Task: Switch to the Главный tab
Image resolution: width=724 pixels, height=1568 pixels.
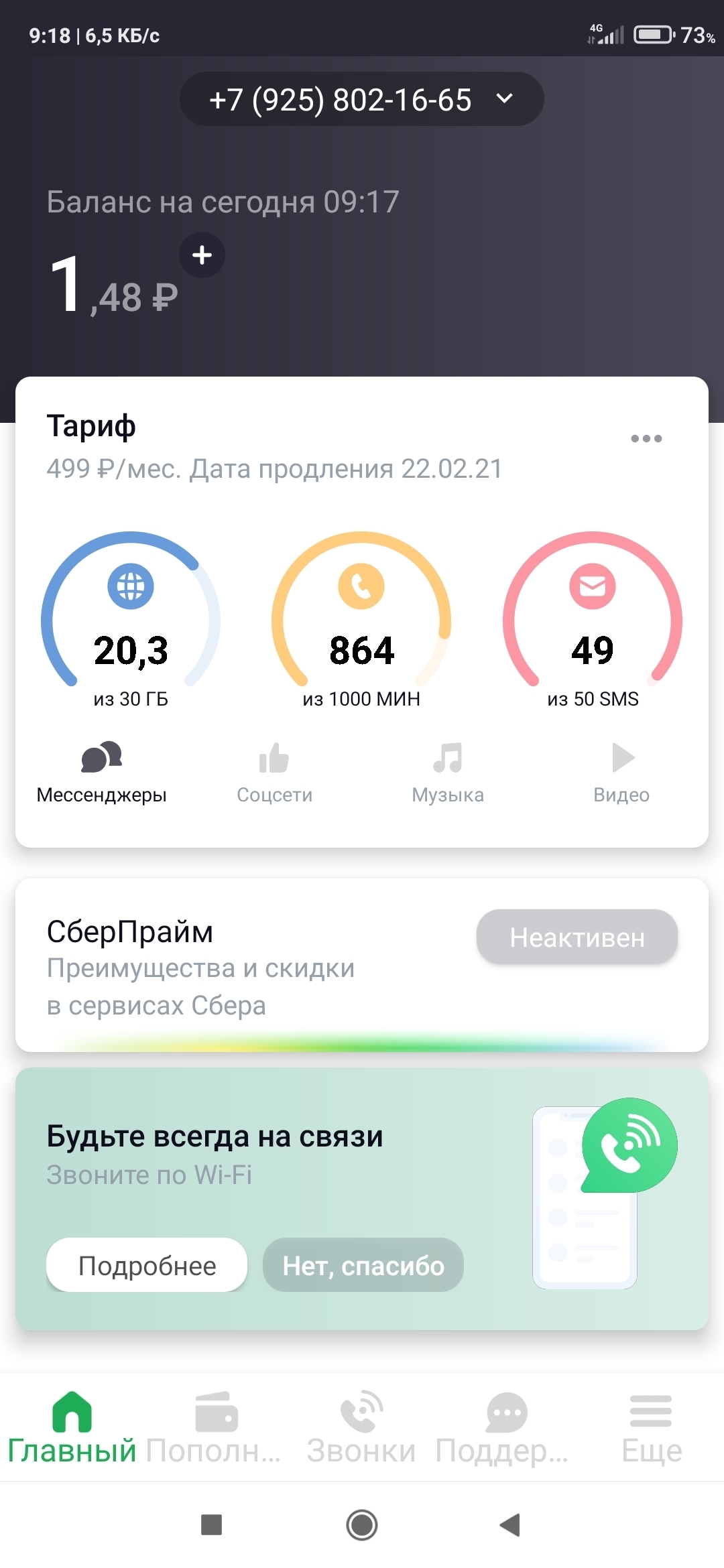Action: pyautogui.click(x=72, y=1427)
